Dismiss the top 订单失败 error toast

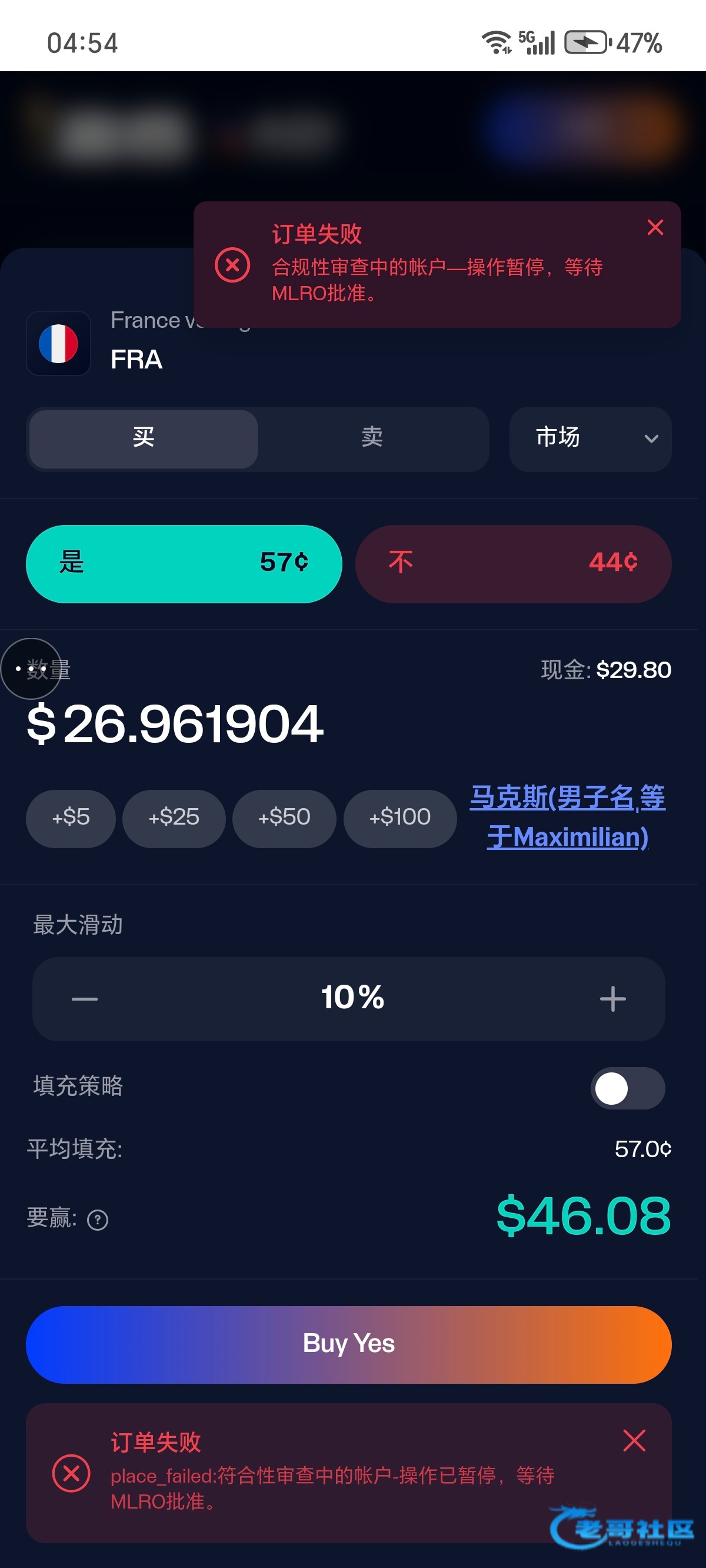point(655,227)
